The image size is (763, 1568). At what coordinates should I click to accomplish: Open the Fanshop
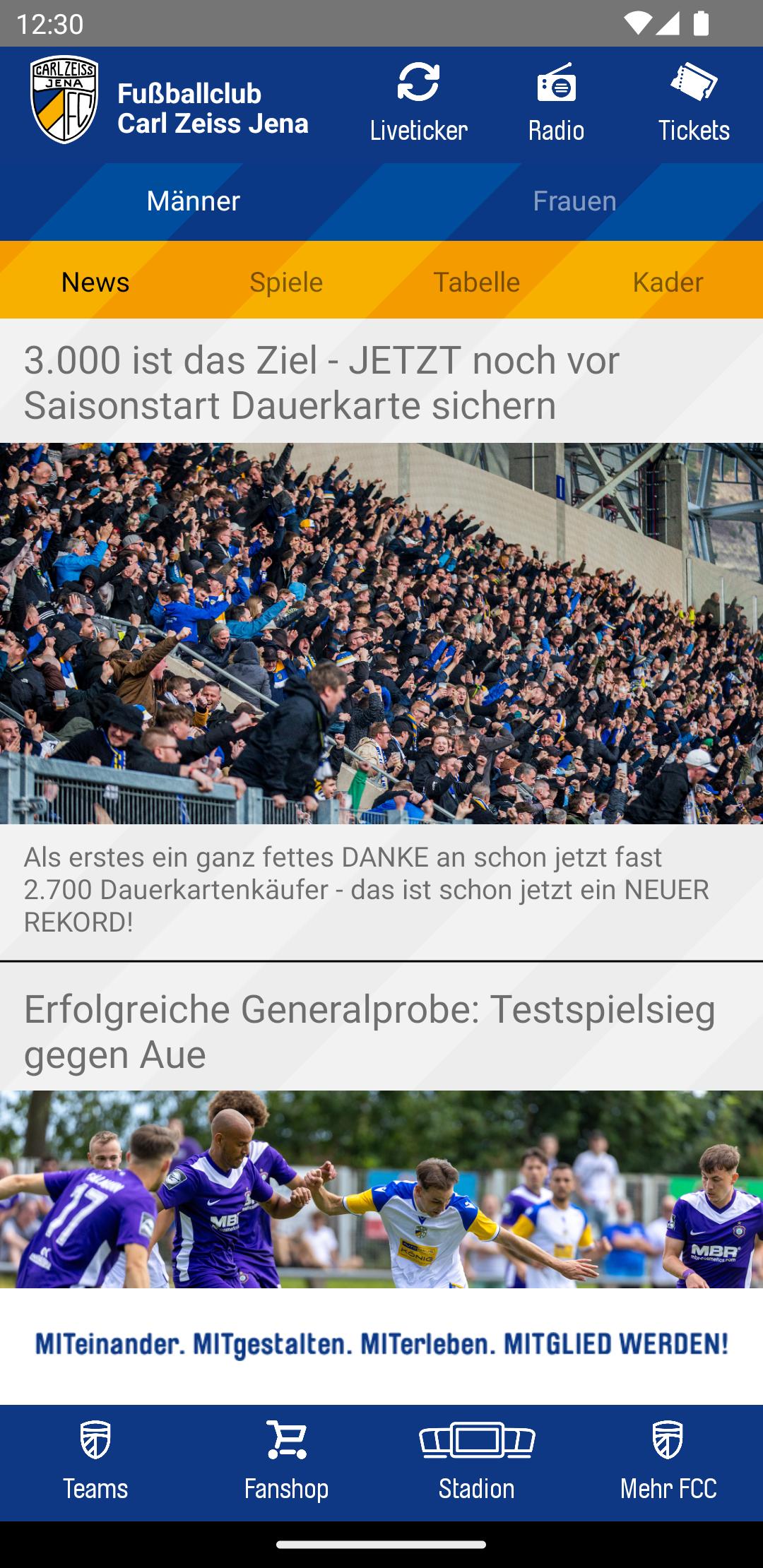[x=286, y=1462]
